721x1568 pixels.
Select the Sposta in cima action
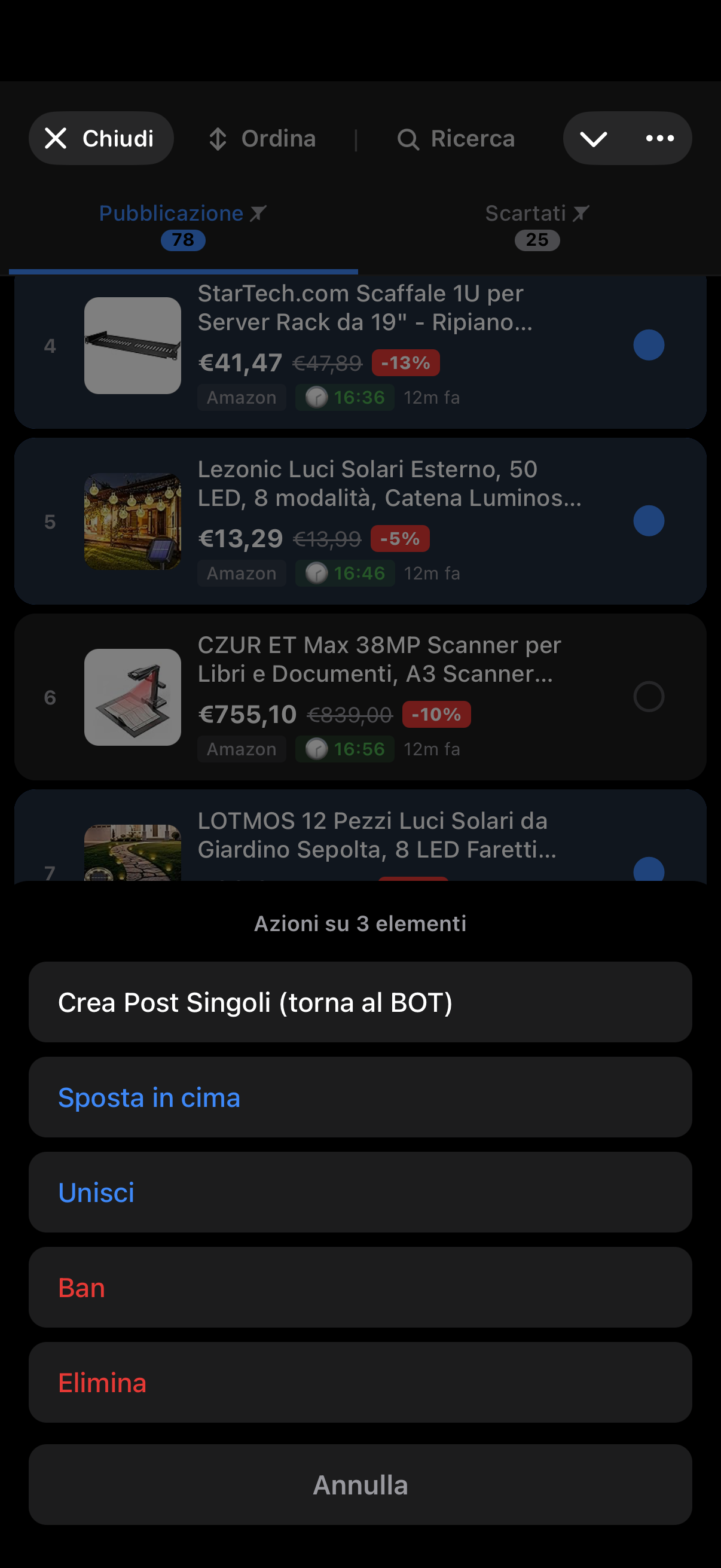point(360,1097)
